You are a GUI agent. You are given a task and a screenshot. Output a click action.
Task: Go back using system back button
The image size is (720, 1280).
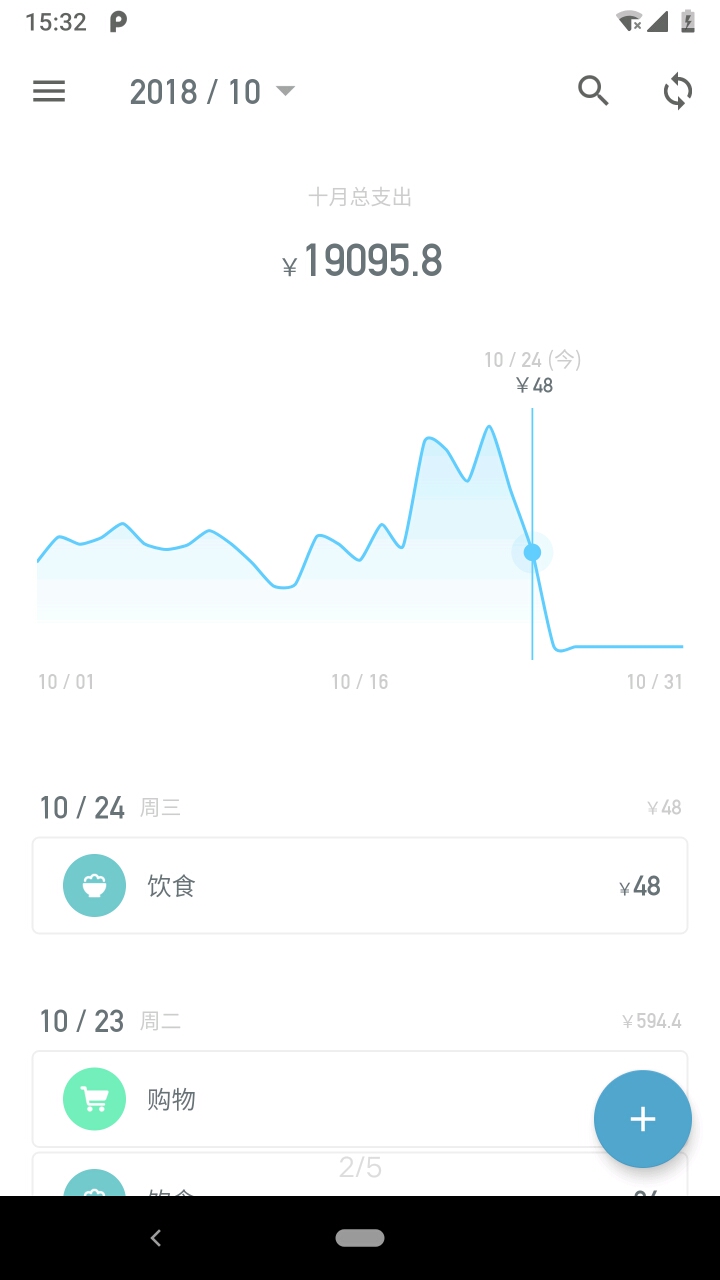[155, 1238]
